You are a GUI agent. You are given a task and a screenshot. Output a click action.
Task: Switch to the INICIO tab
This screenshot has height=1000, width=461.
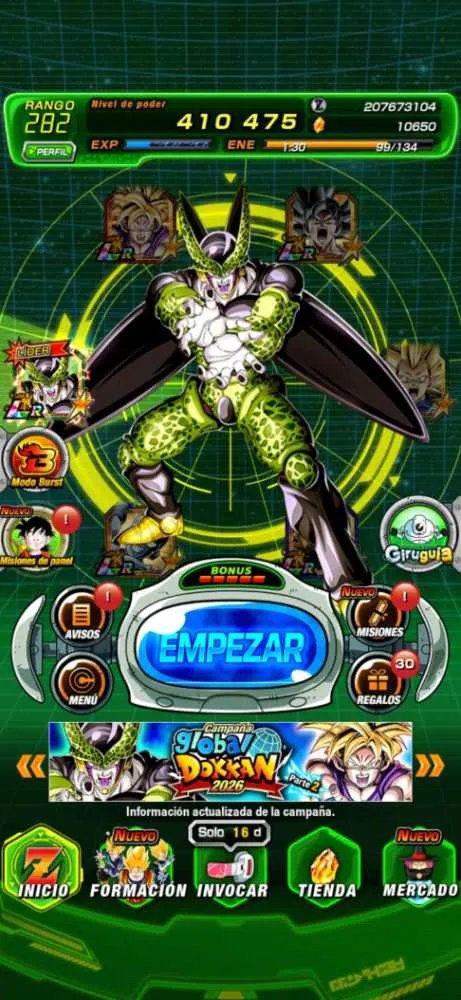[x=43, y=869]
